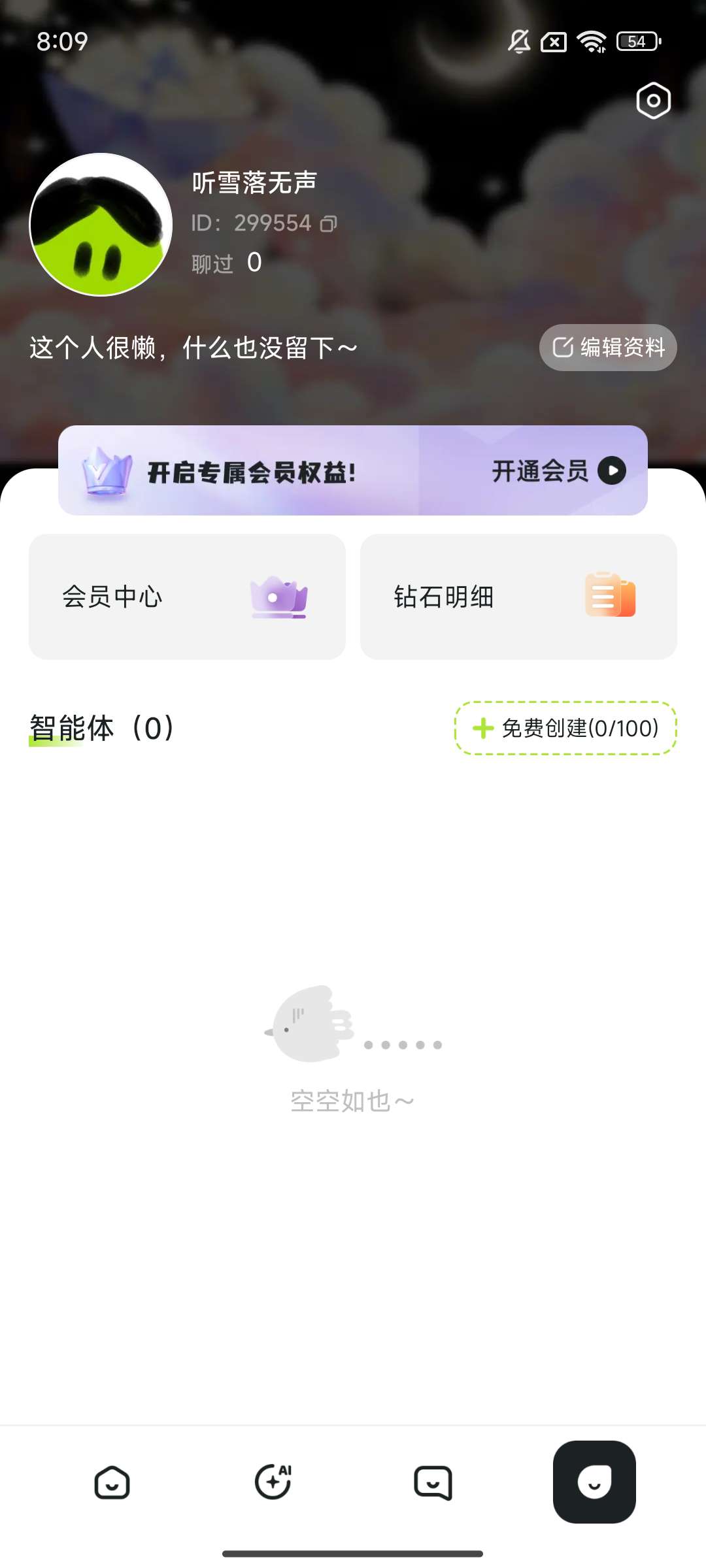
Task: Switch to the home tab in bottom navigation
Action: click(x=112, y=1482)
